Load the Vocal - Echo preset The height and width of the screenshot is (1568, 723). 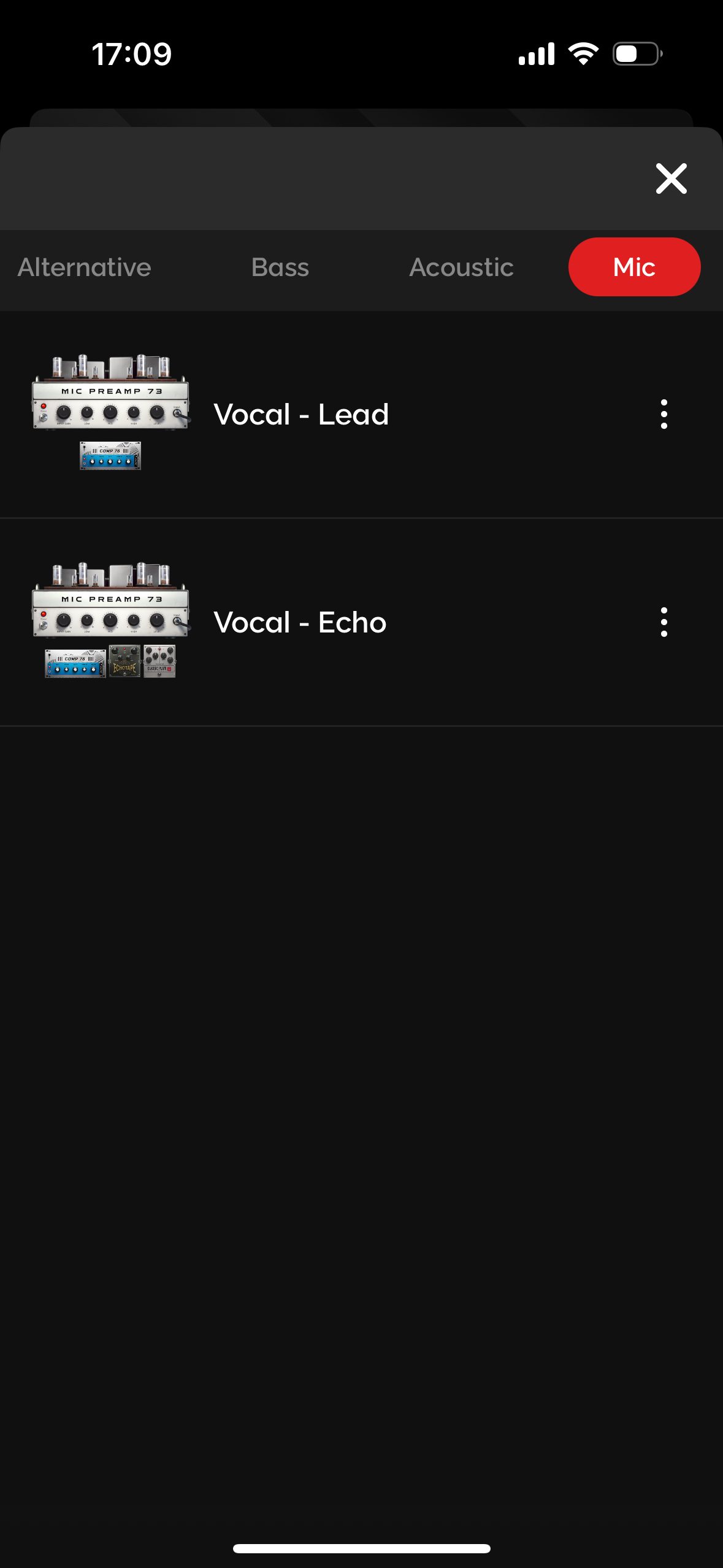pyautogui.click(x=361, y=623)
